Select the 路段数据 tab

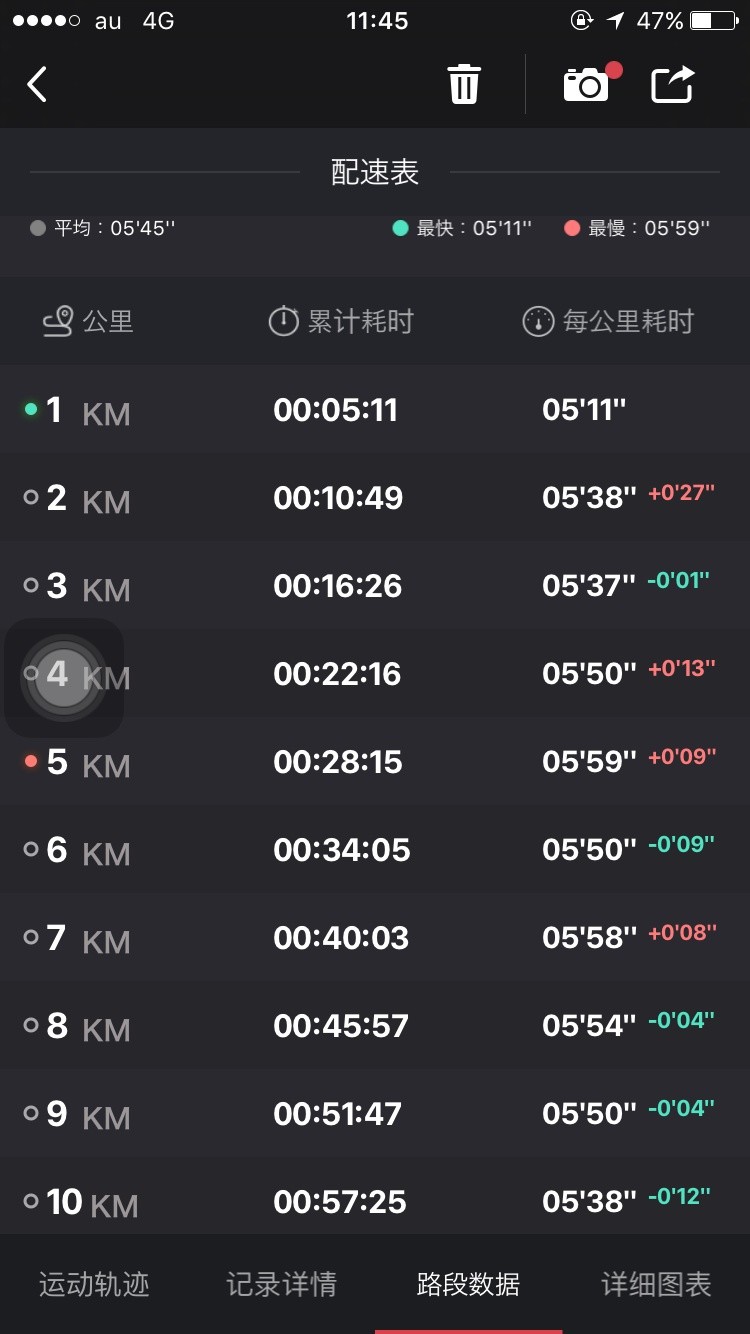pos(468,1284)
